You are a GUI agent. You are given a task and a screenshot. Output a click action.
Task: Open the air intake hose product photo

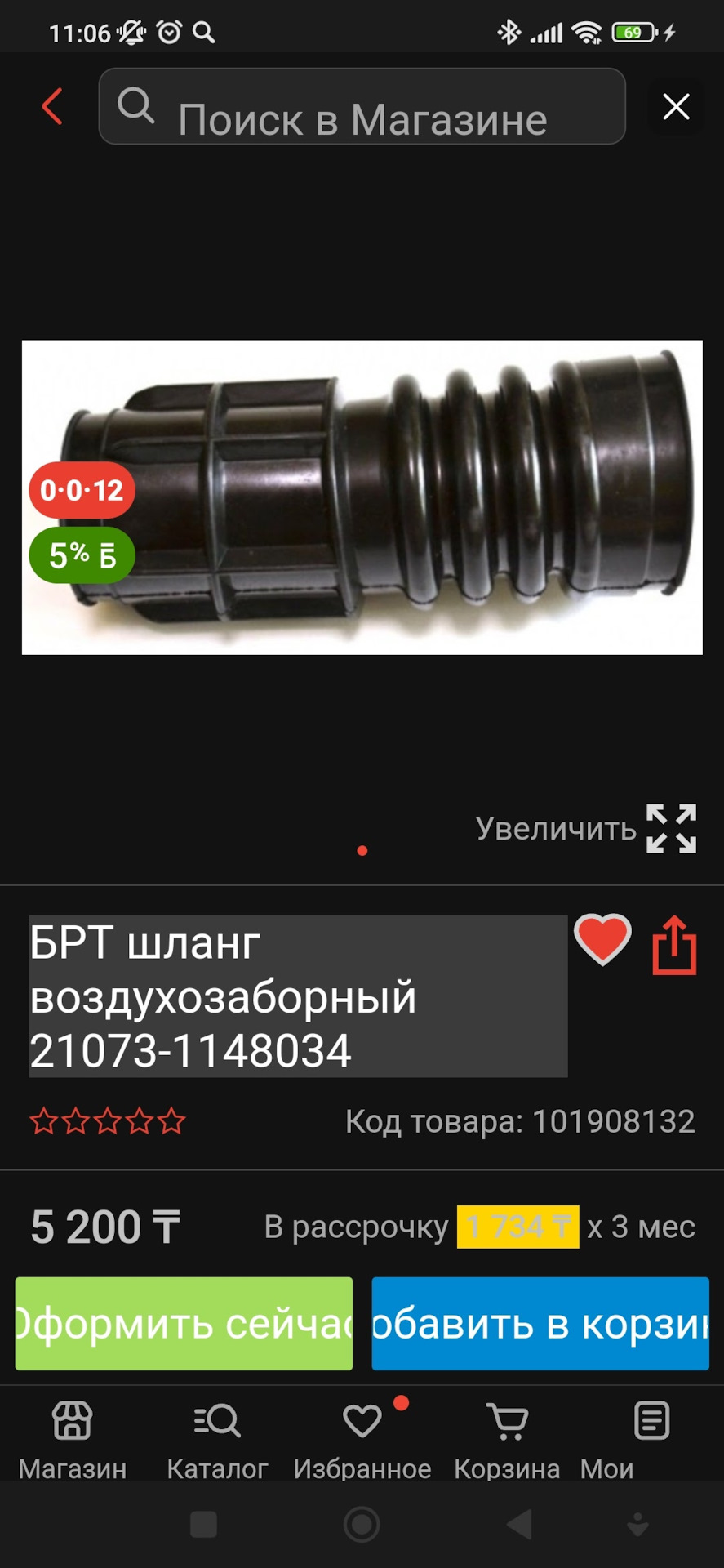coord(362,497)
